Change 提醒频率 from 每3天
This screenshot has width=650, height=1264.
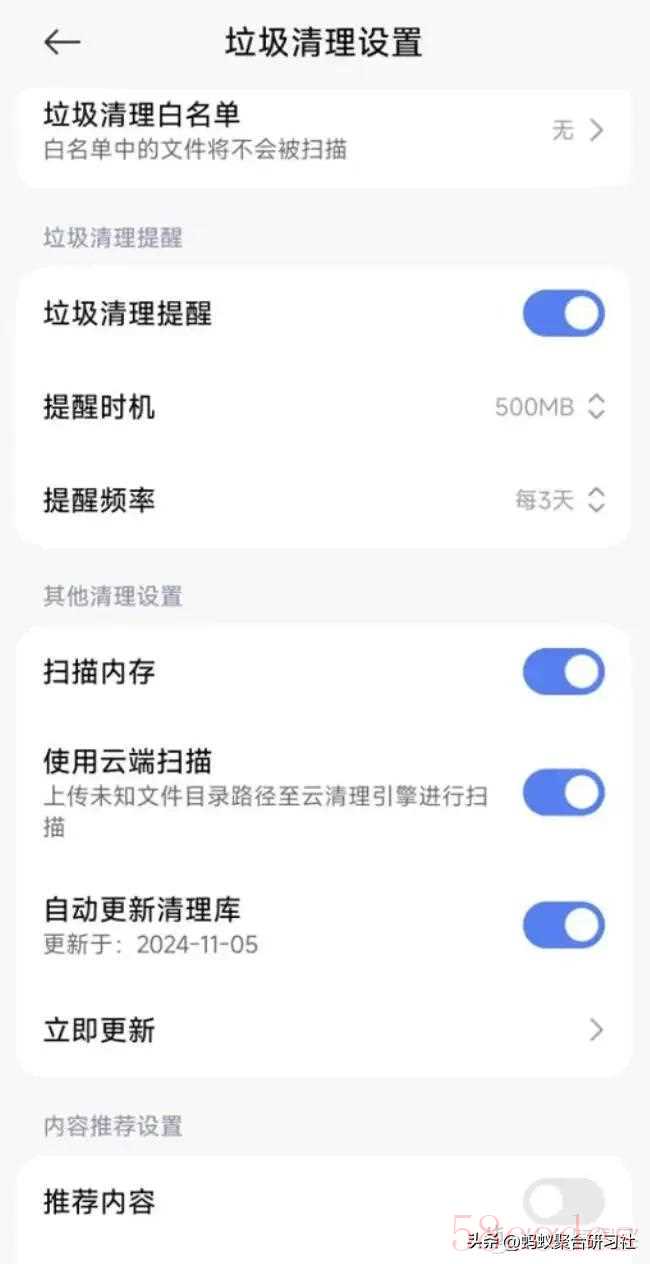pos(560,500)
